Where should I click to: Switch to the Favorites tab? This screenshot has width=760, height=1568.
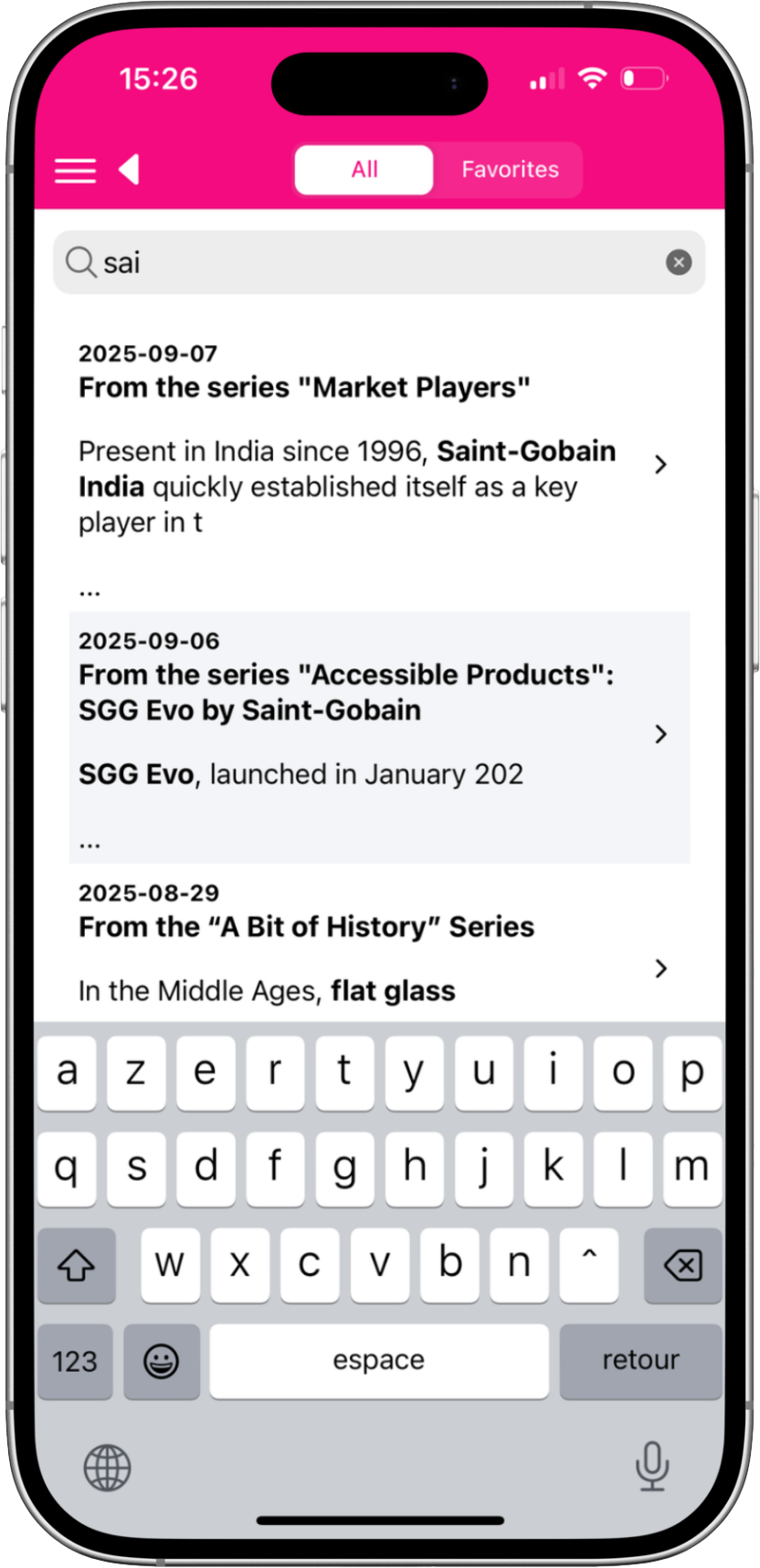(x=510, y=170)
